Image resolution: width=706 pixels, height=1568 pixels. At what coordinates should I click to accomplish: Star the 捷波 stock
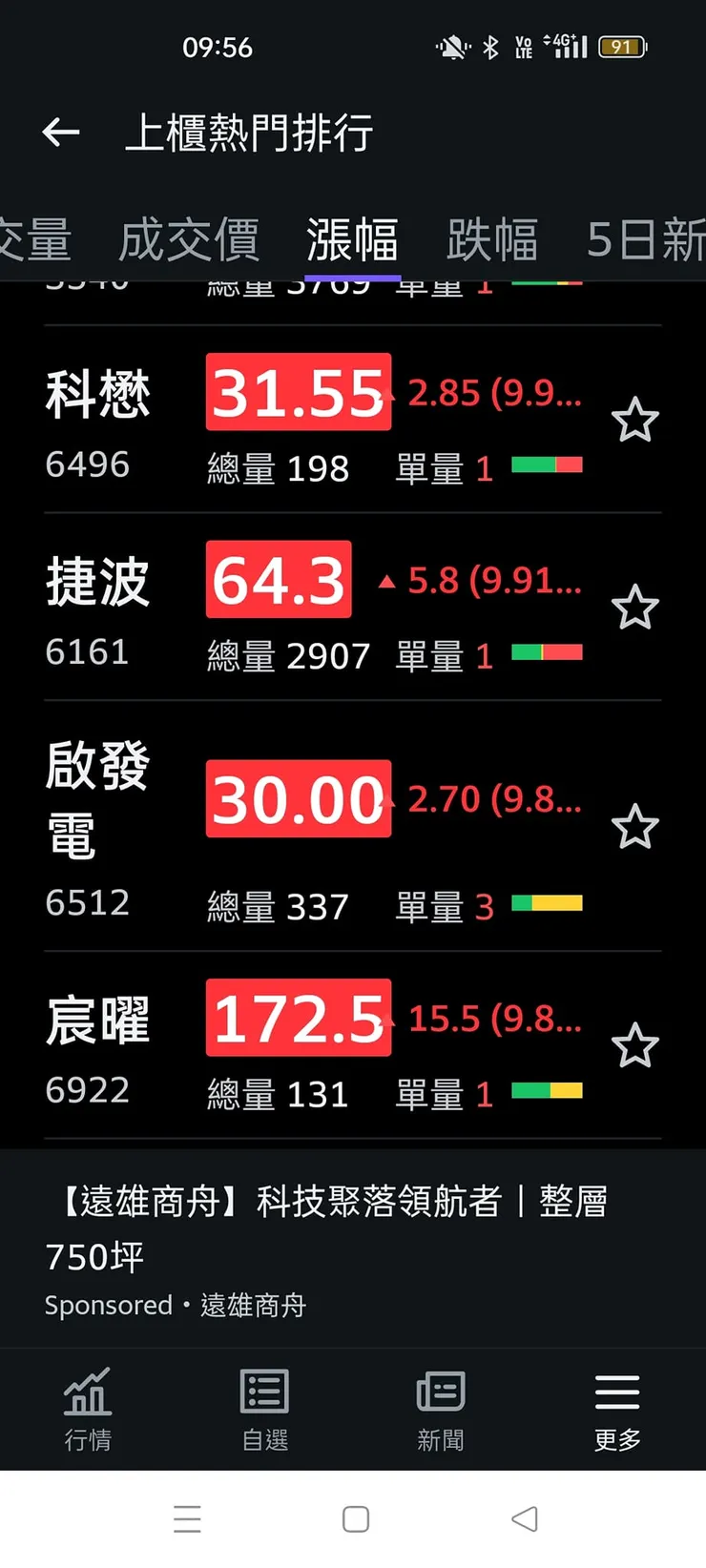point(634,608)
